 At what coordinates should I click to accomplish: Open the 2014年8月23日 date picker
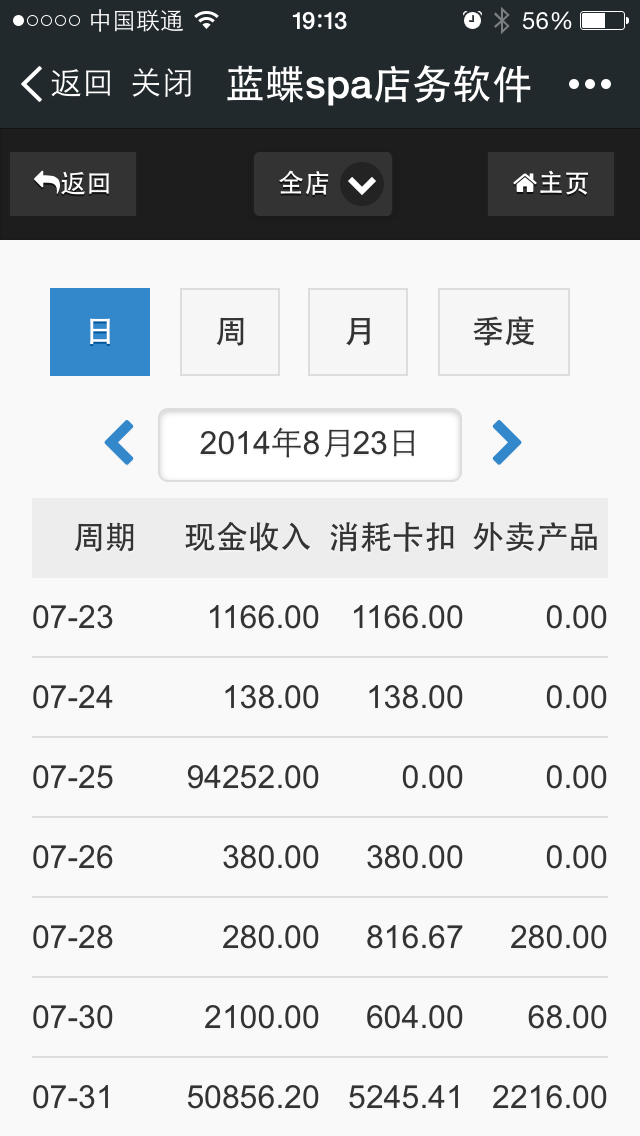coord(309,444)
